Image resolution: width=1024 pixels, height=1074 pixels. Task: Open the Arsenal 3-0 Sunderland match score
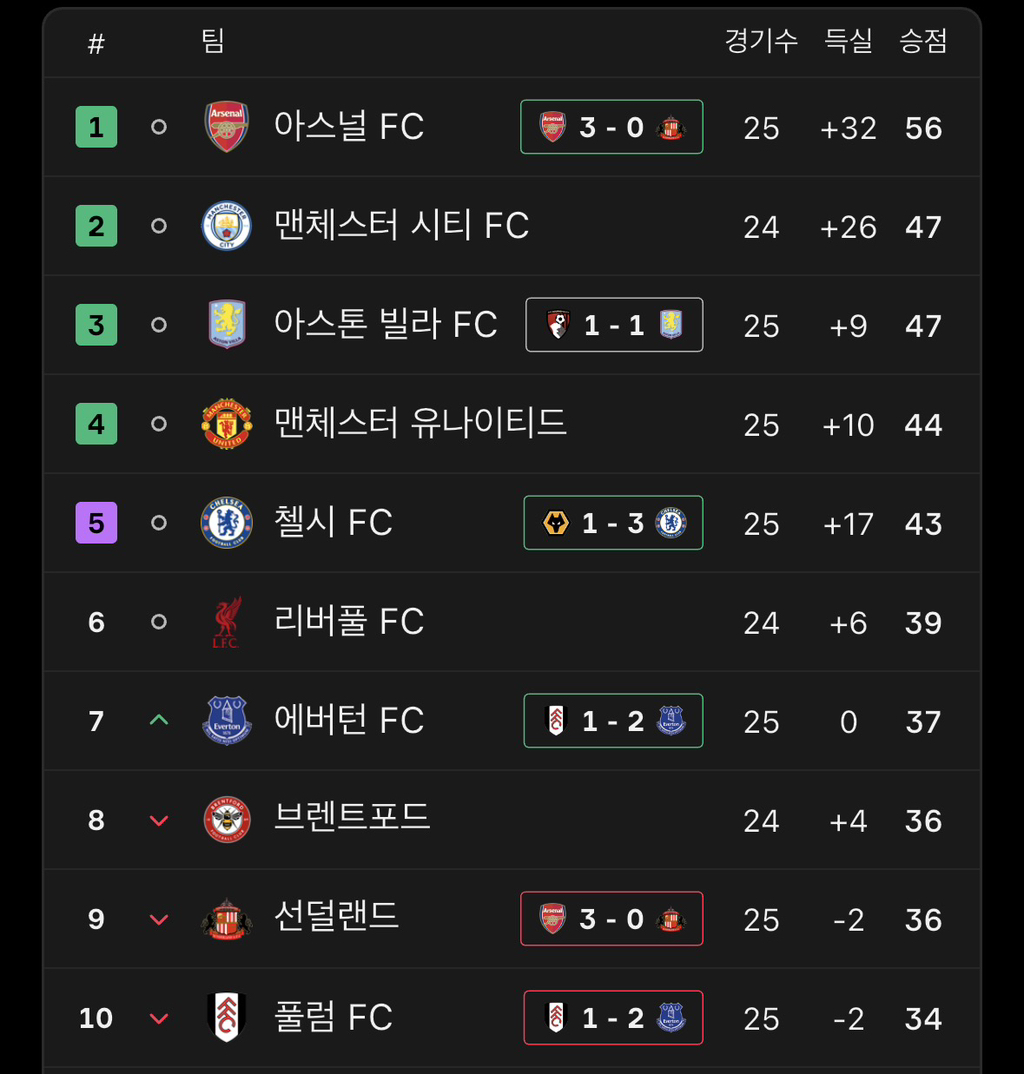click(611, 126)
